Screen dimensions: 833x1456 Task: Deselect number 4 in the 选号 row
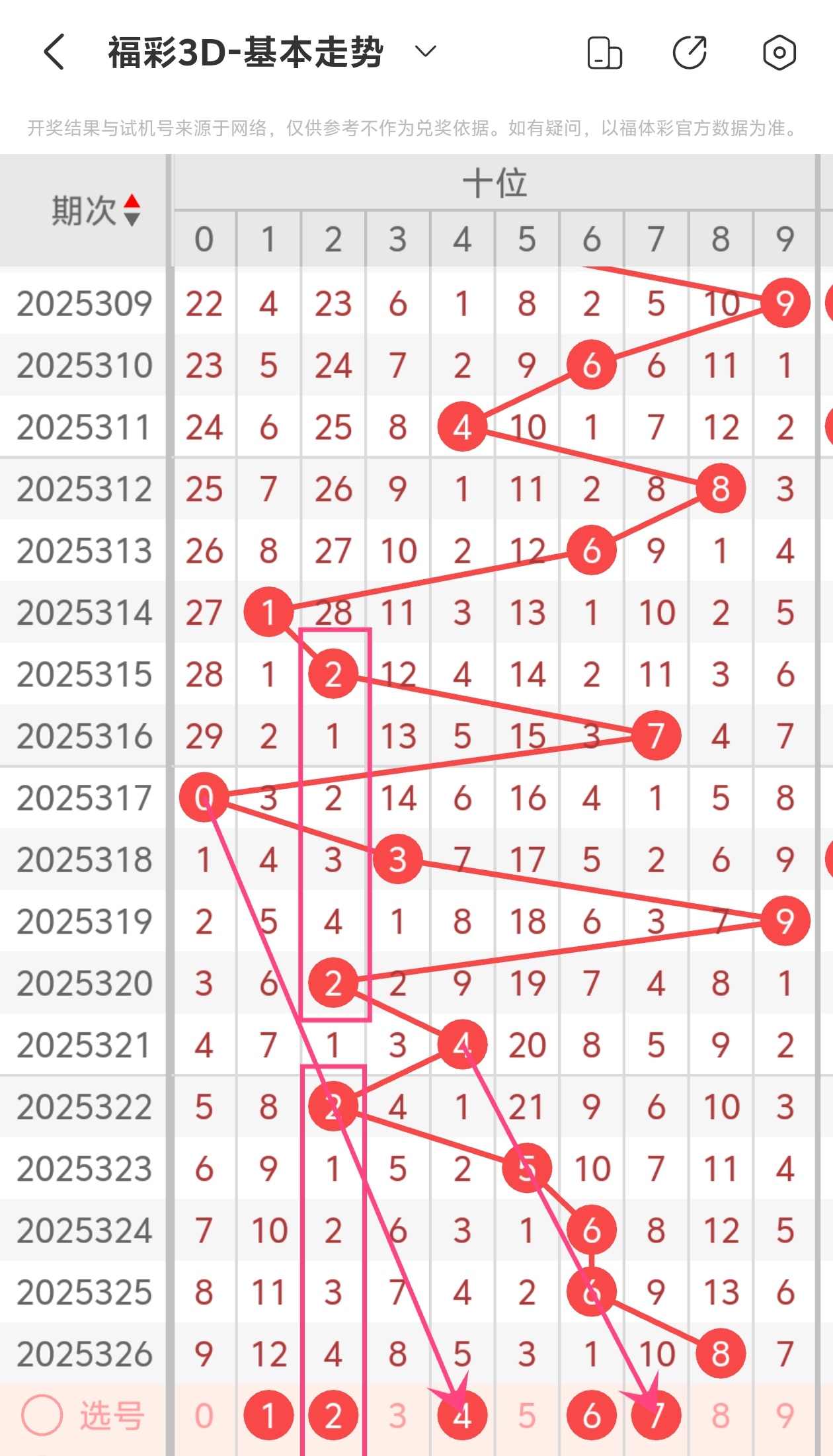tap(462, 1416)
